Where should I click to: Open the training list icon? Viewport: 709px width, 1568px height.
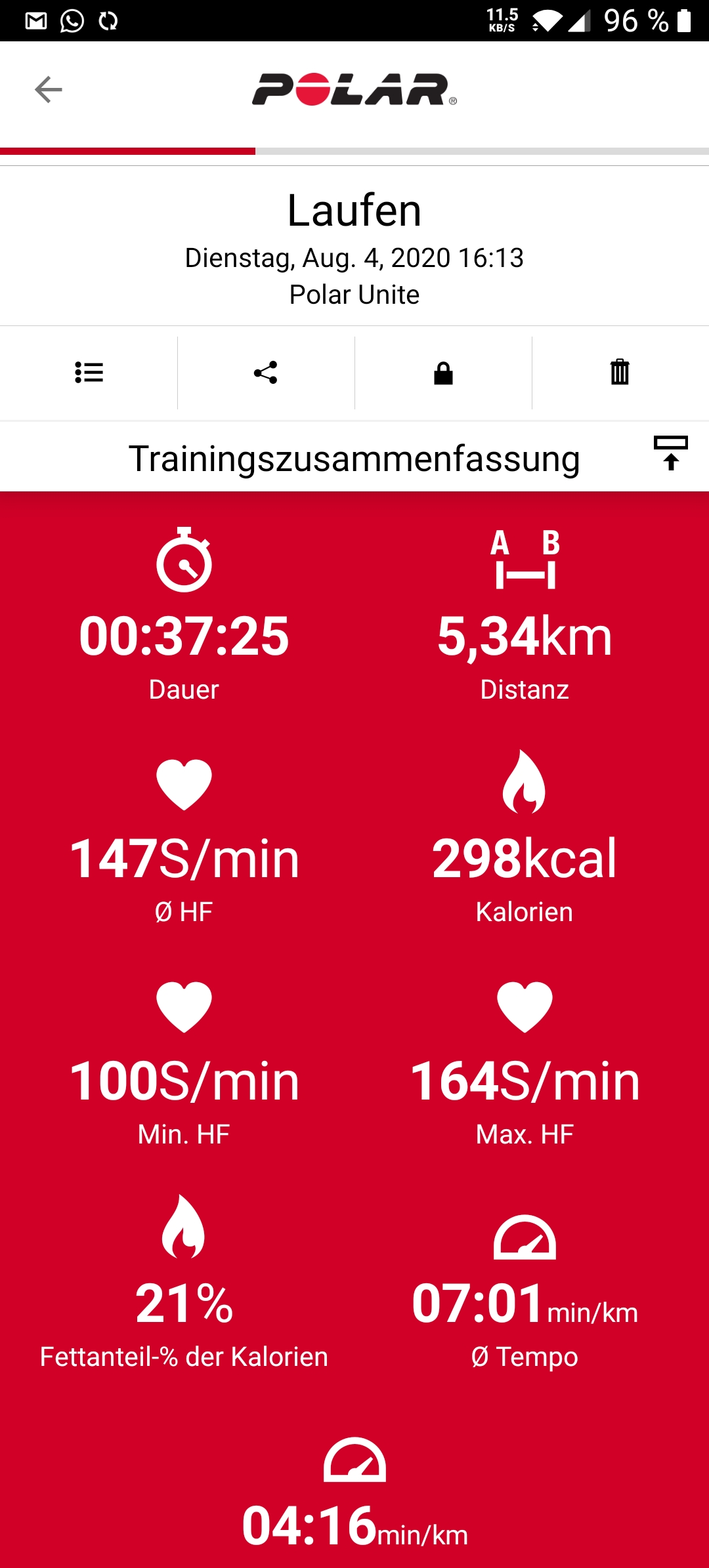pos(89,373)
